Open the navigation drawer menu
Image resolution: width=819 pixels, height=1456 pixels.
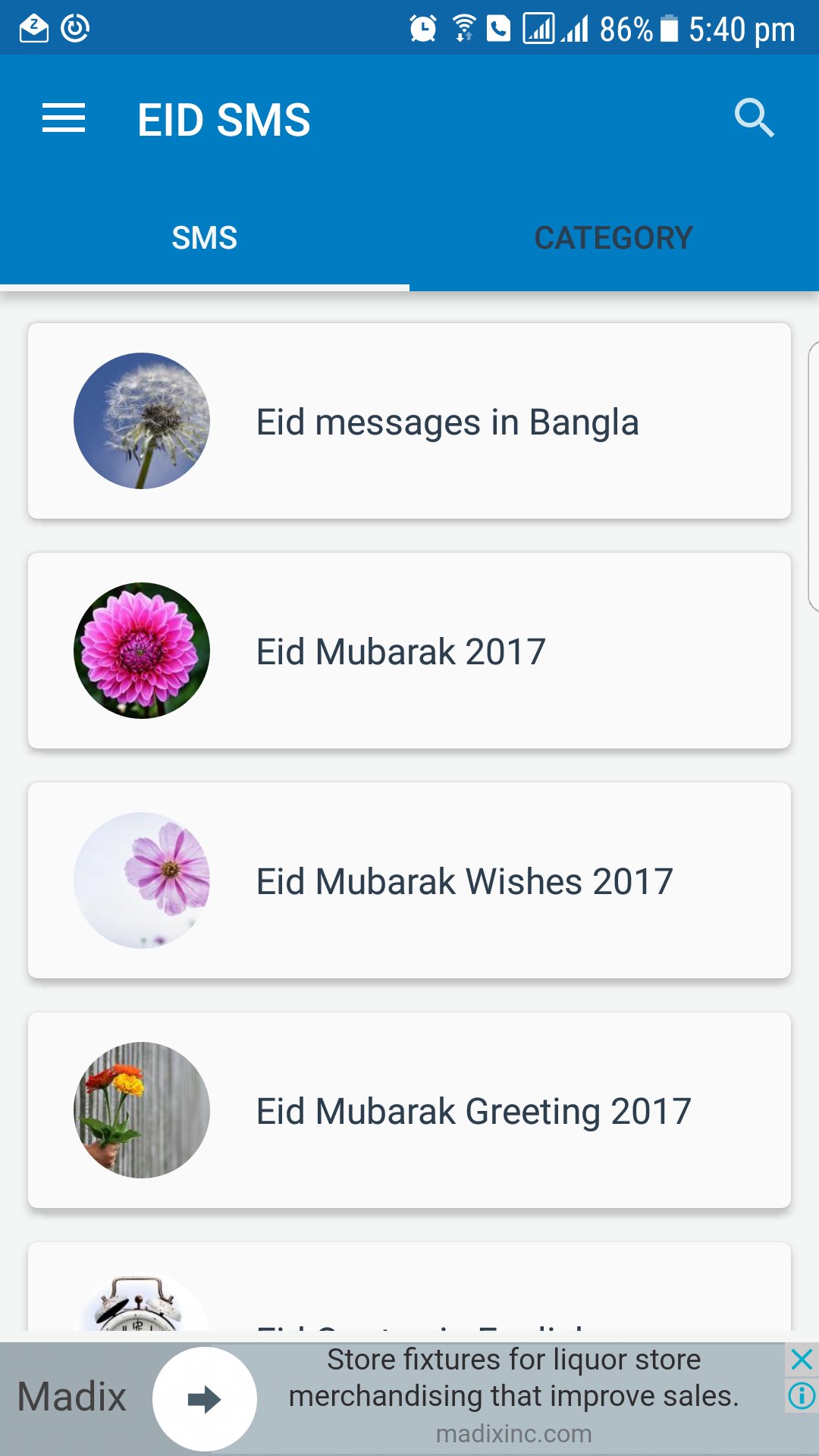click(x=64, y=118)
